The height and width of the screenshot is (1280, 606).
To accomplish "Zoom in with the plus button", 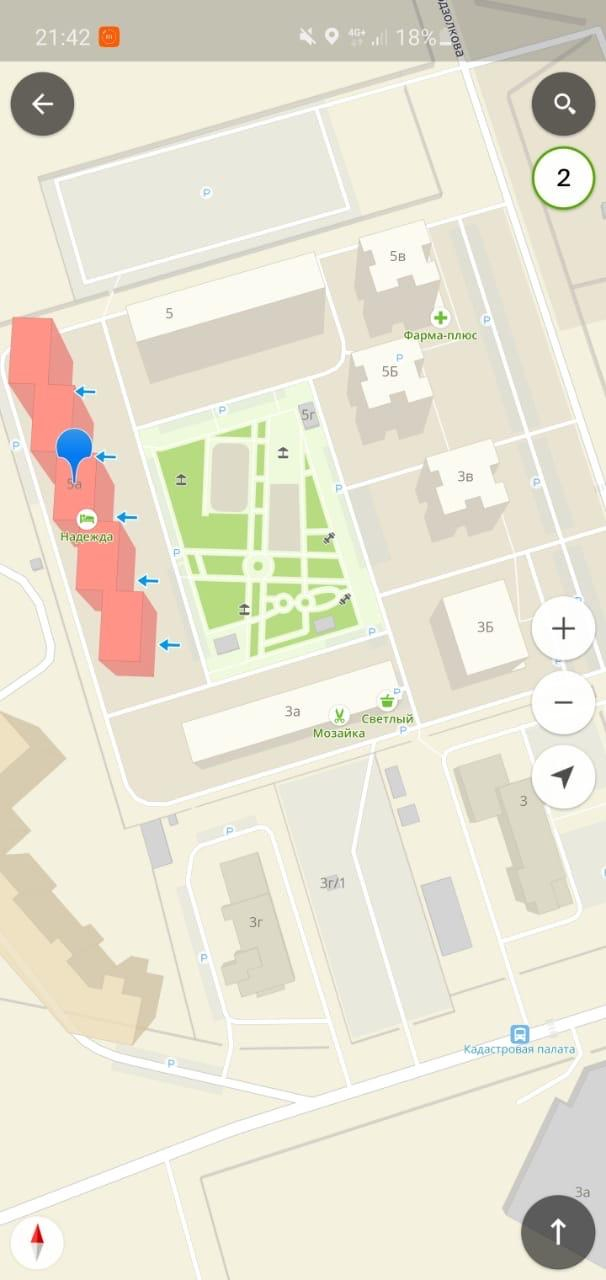I will [x=563, y=628].
